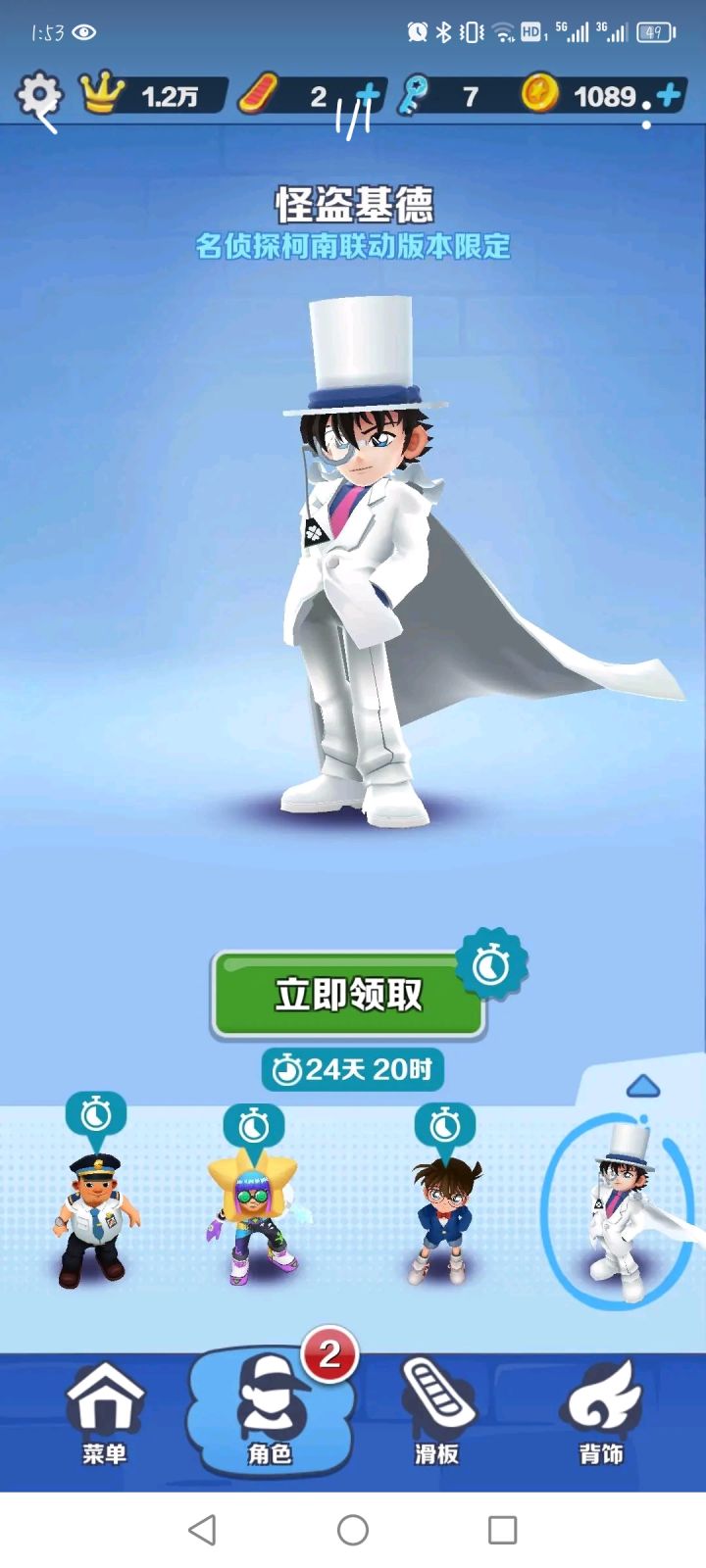Click the key icon showing 7 keys

point(412,93)
